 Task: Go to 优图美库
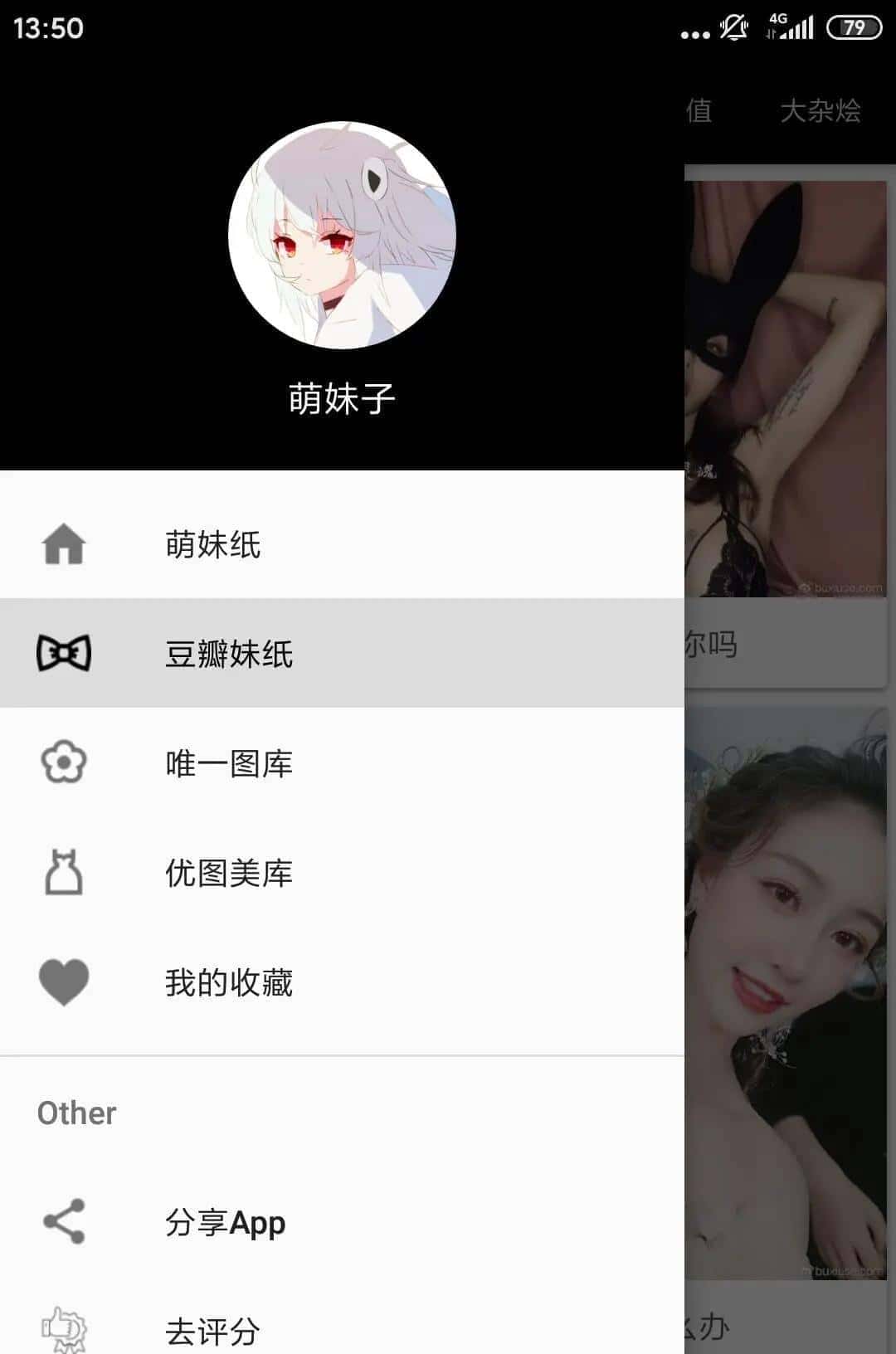tap(229, 873)
